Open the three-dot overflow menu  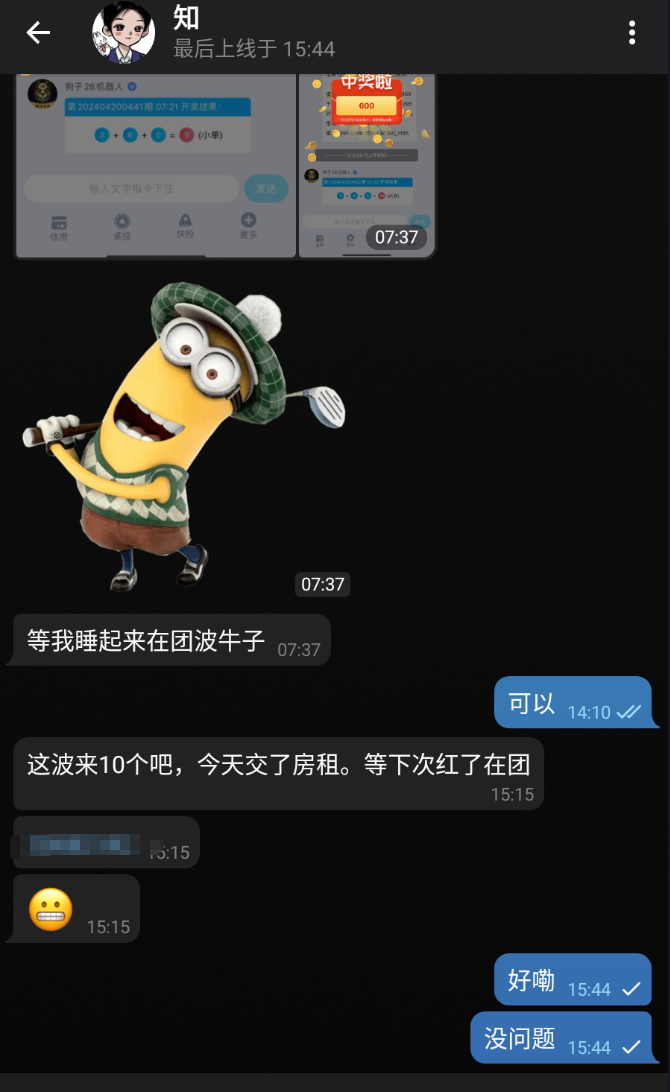(x=632, y=33)
